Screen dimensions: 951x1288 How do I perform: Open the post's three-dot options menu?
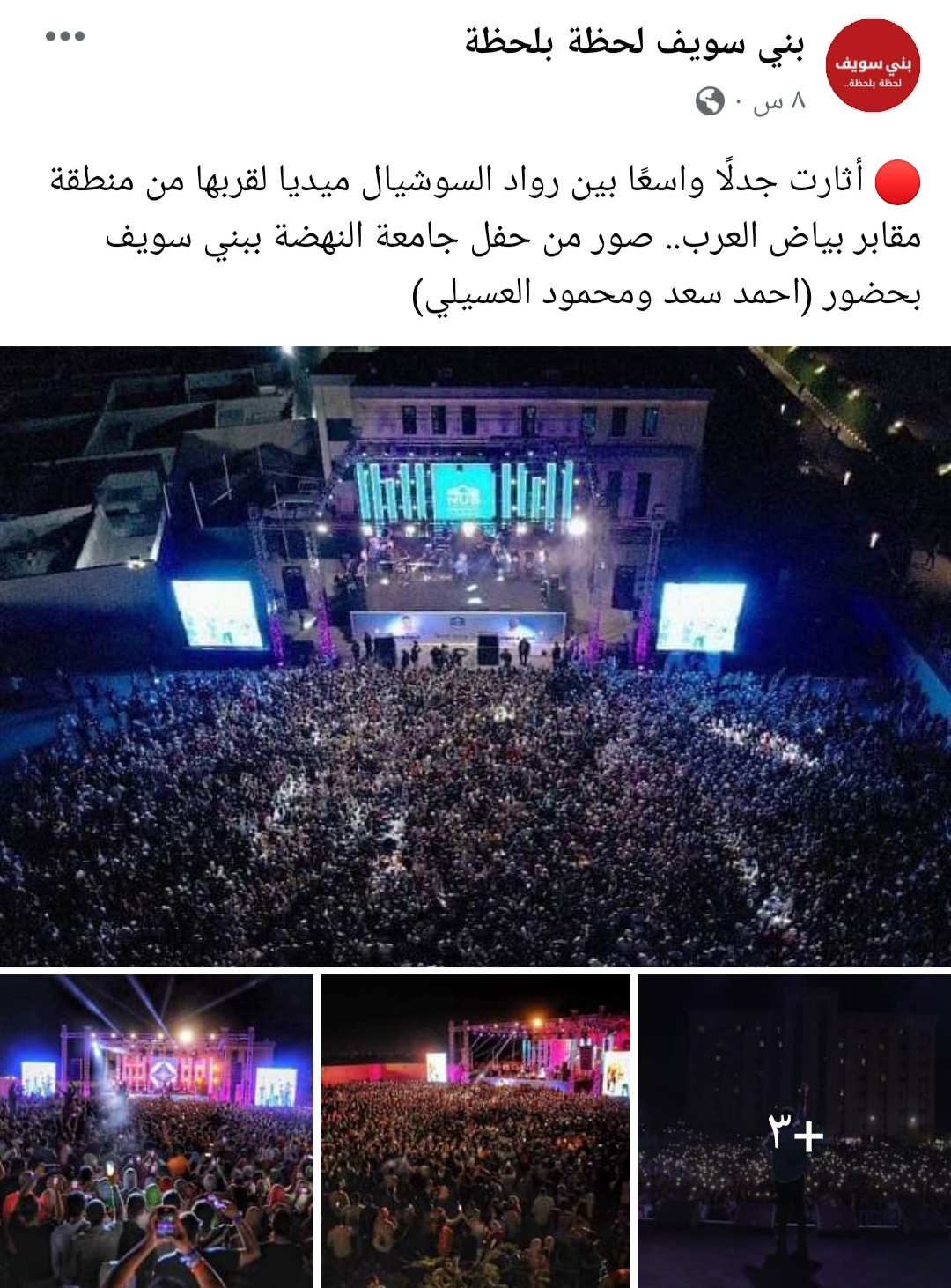(x=65, y=36)
